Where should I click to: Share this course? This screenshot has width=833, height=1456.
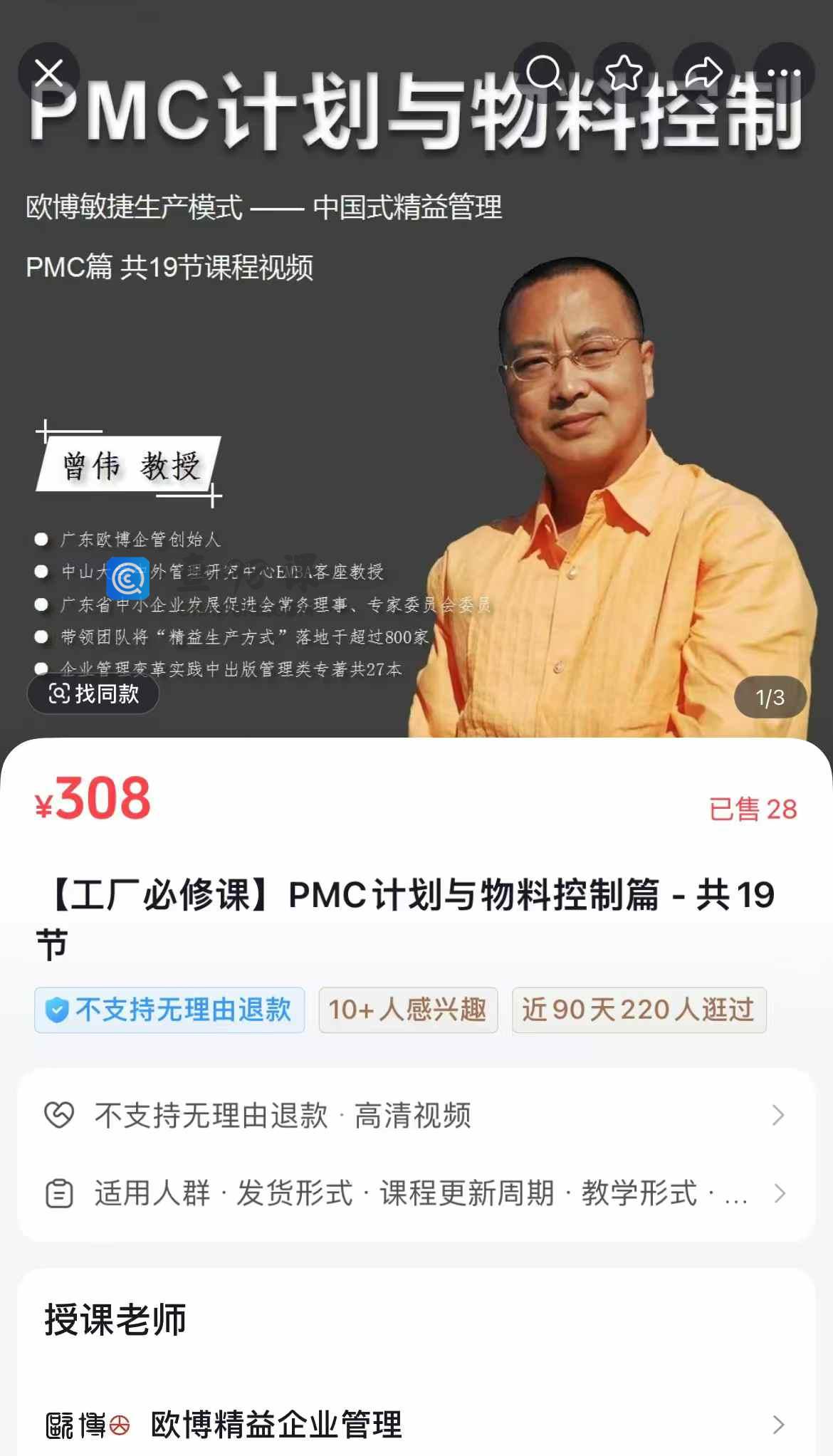coord(703,73)
